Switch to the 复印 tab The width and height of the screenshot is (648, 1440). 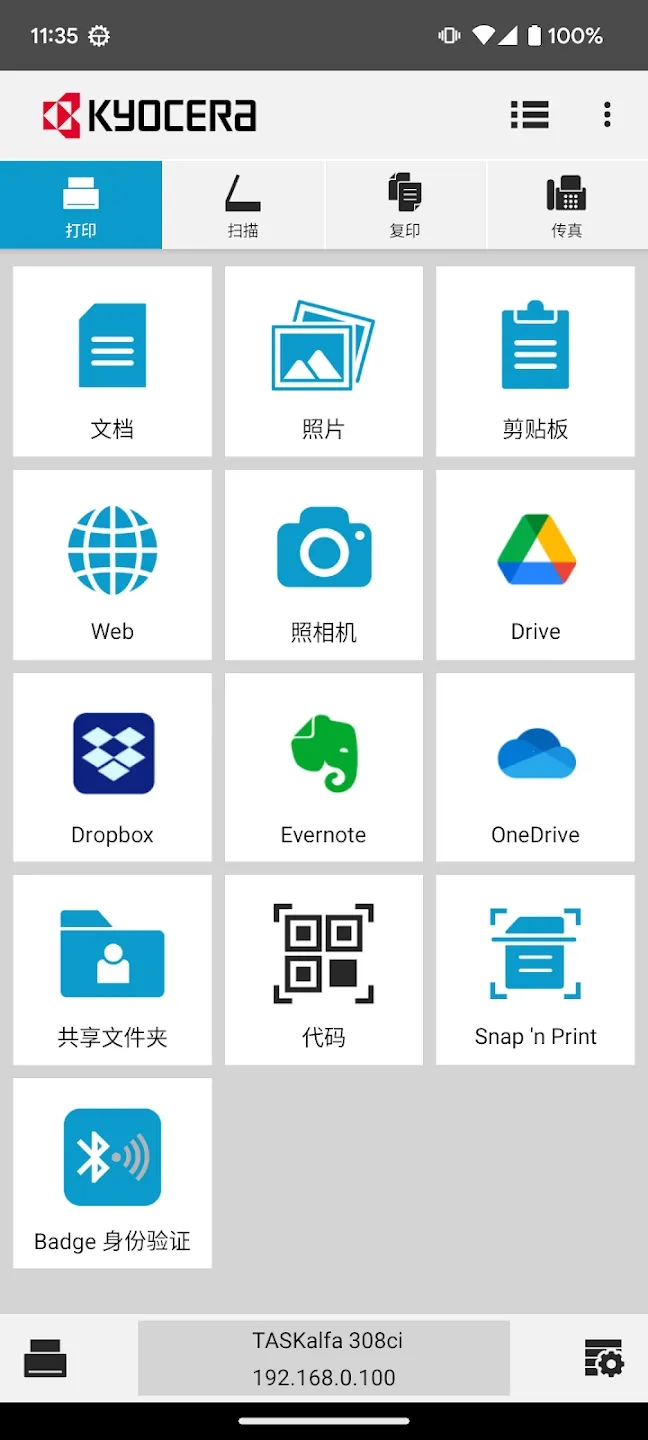pyautogui.click(x=405, y=205)
